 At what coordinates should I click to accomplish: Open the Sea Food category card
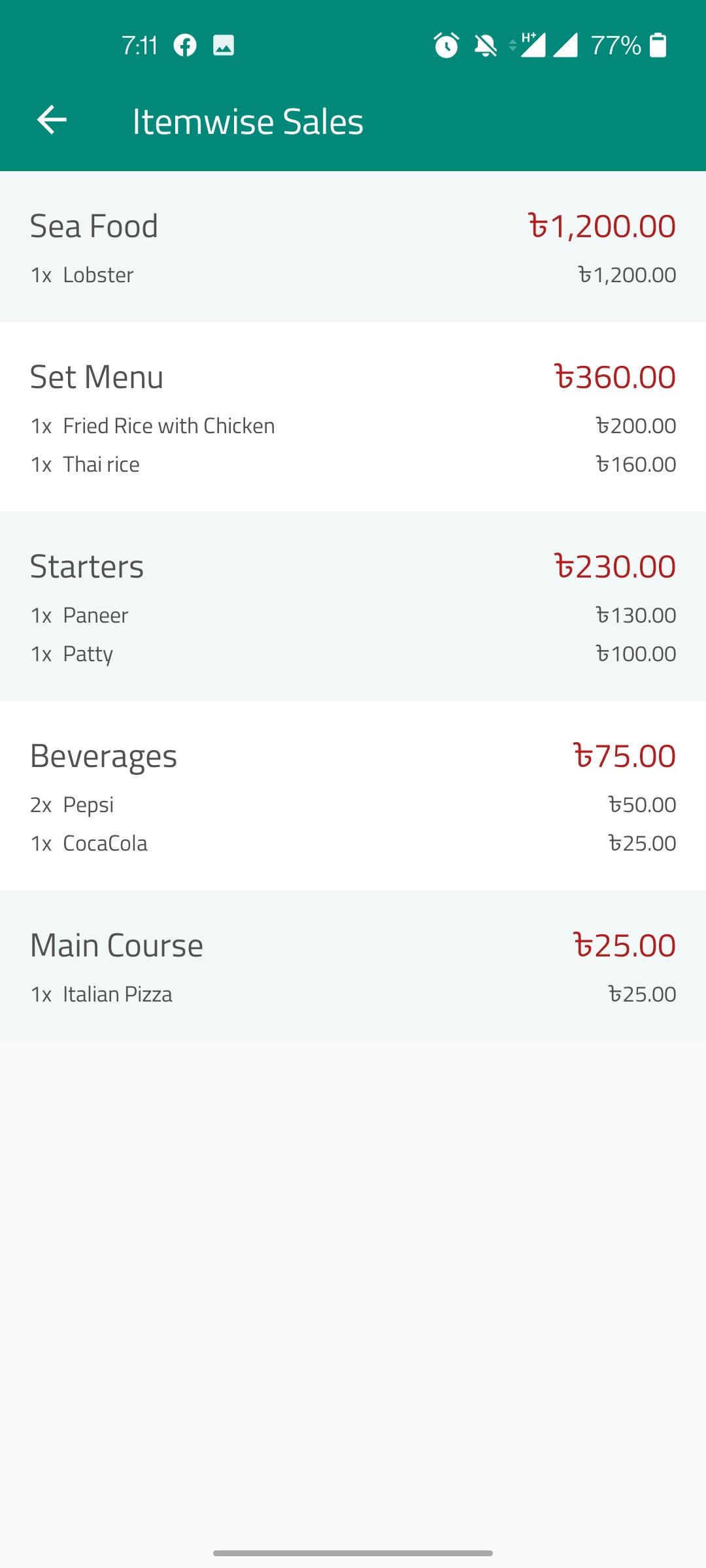353,246
